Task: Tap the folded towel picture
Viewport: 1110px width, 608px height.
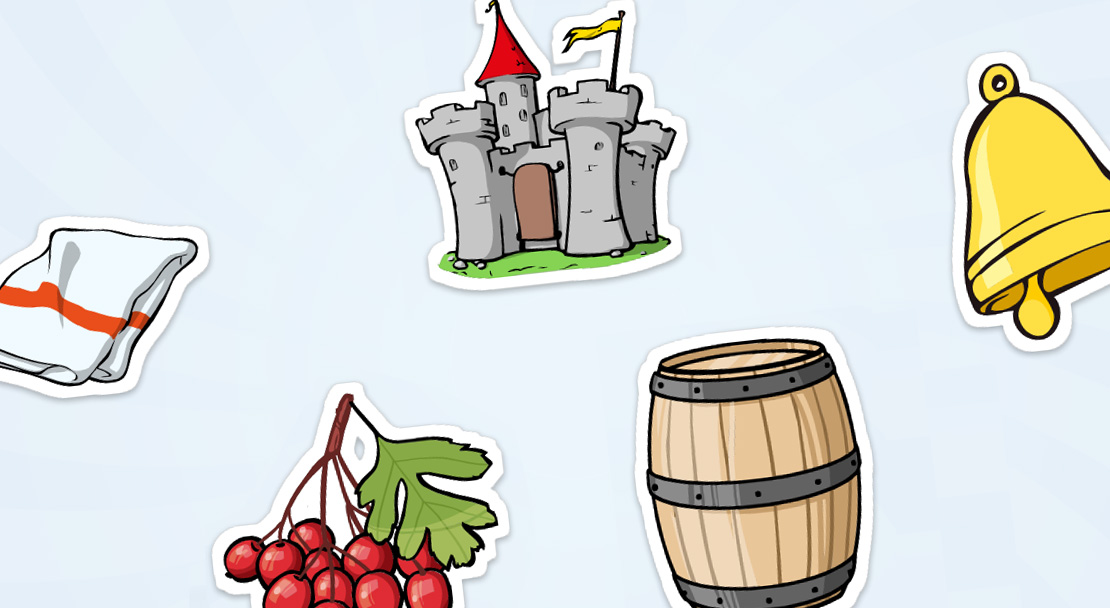Action: click(90, 305)
